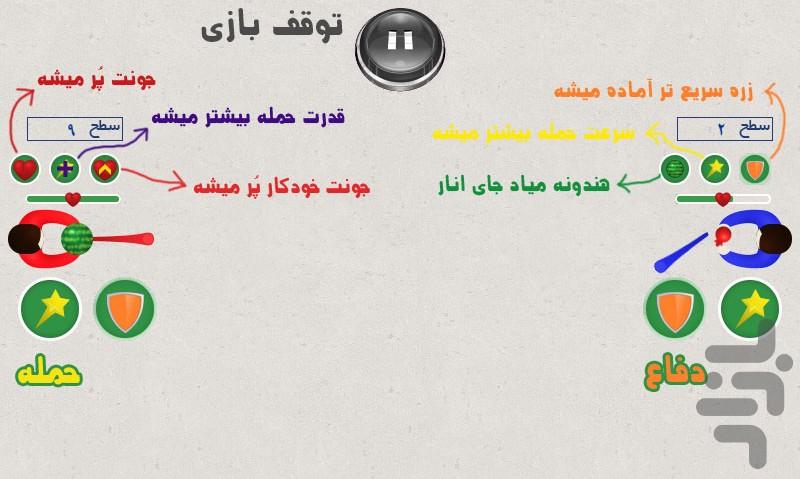
Task: Raise the red player's large shield button
Action: pos(125,309)
